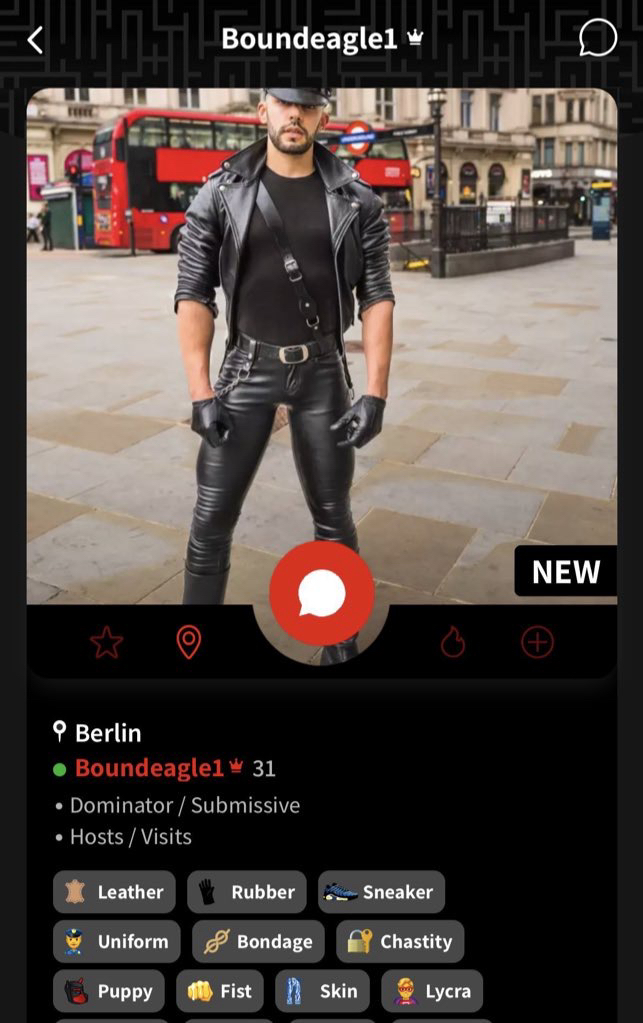Viewport: 643px width, 1023px height.
Task: Tap the plus circle icon
Action: 537,642
